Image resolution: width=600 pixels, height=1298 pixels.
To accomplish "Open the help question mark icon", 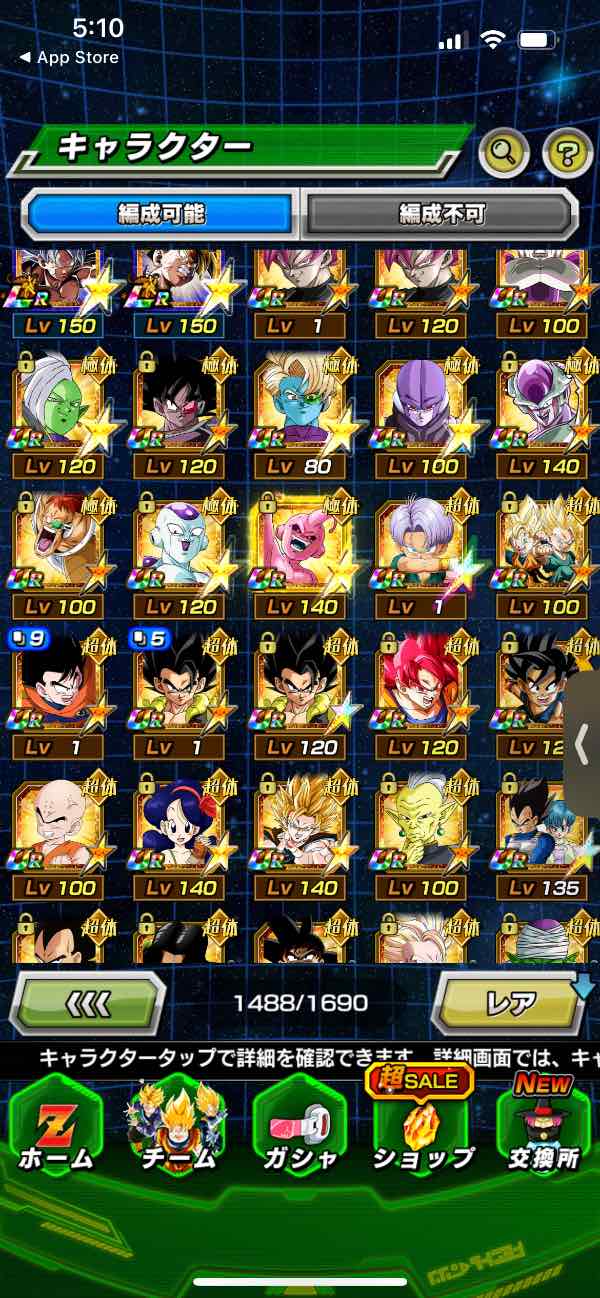I will point(567,153).
